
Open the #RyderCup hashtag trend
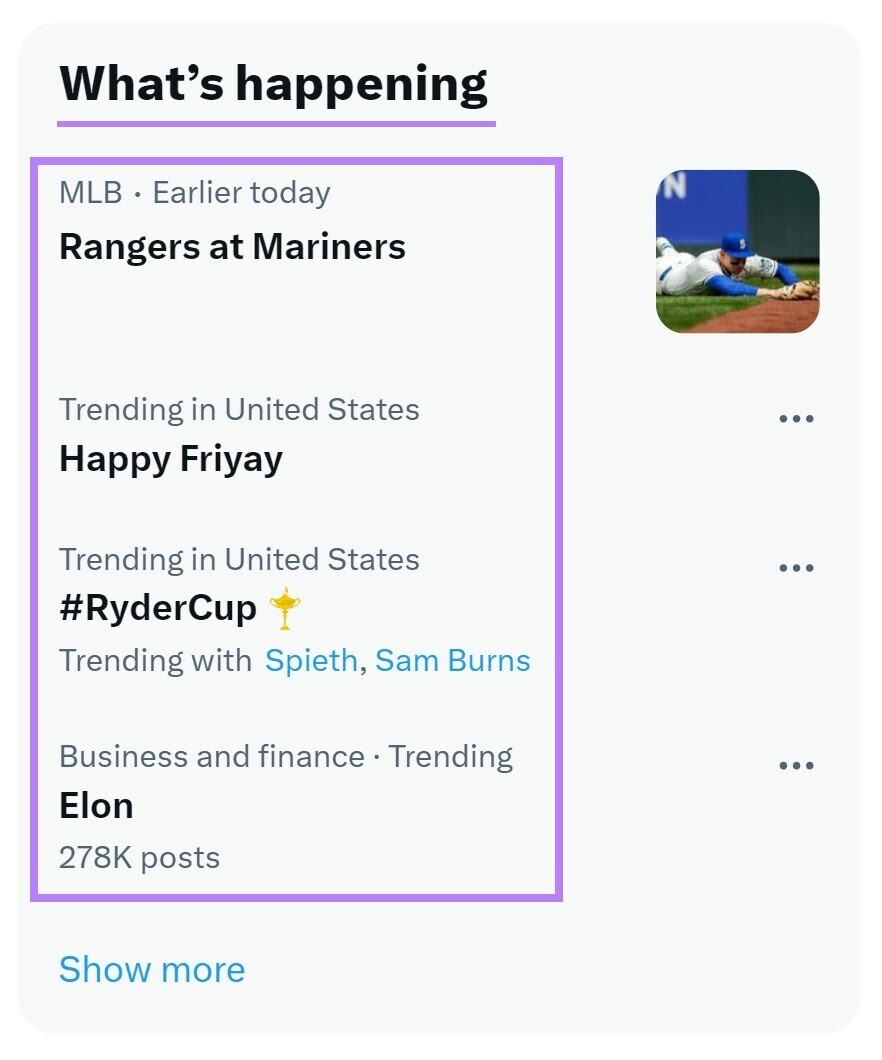click(157, 608)
